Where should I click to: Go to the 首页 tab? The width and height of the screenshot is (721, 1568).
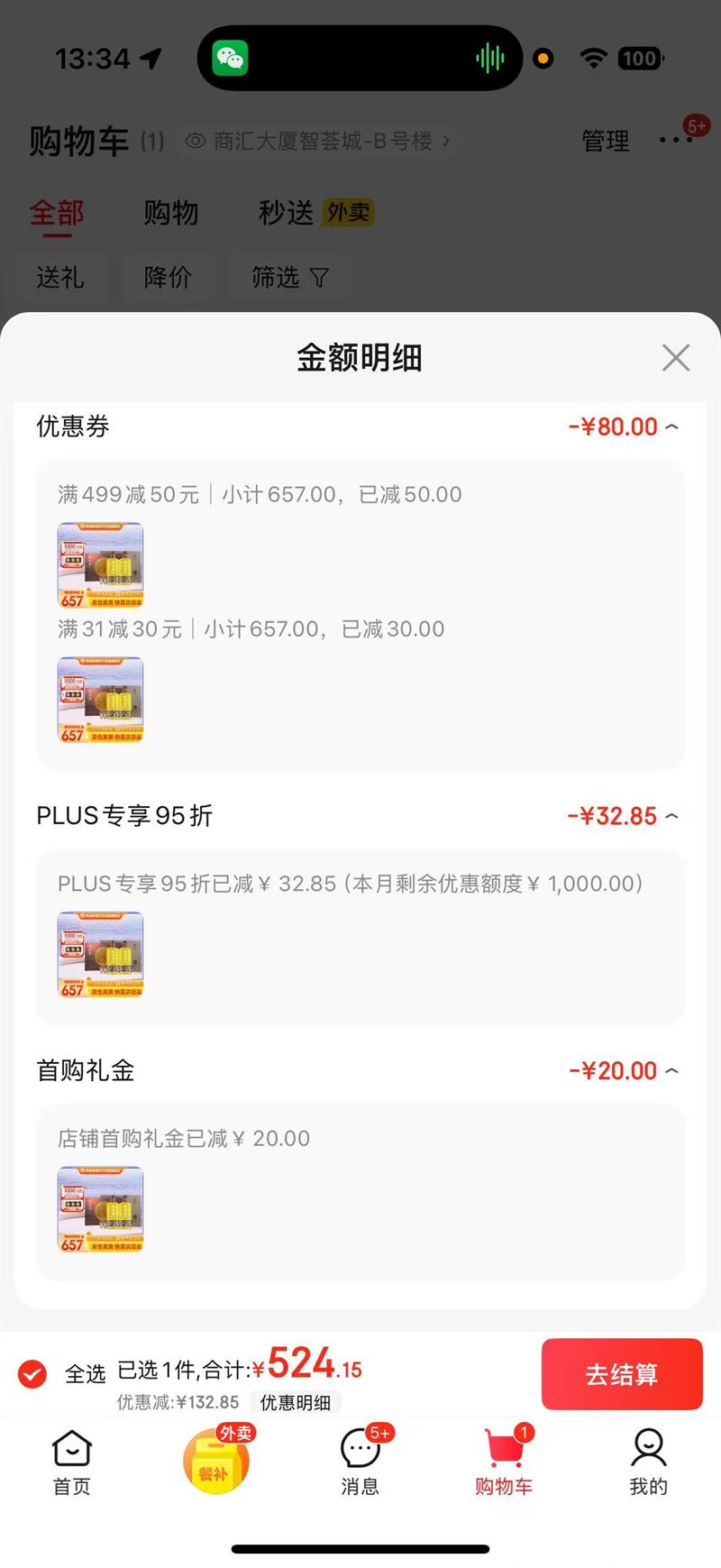click(72, 1463)
